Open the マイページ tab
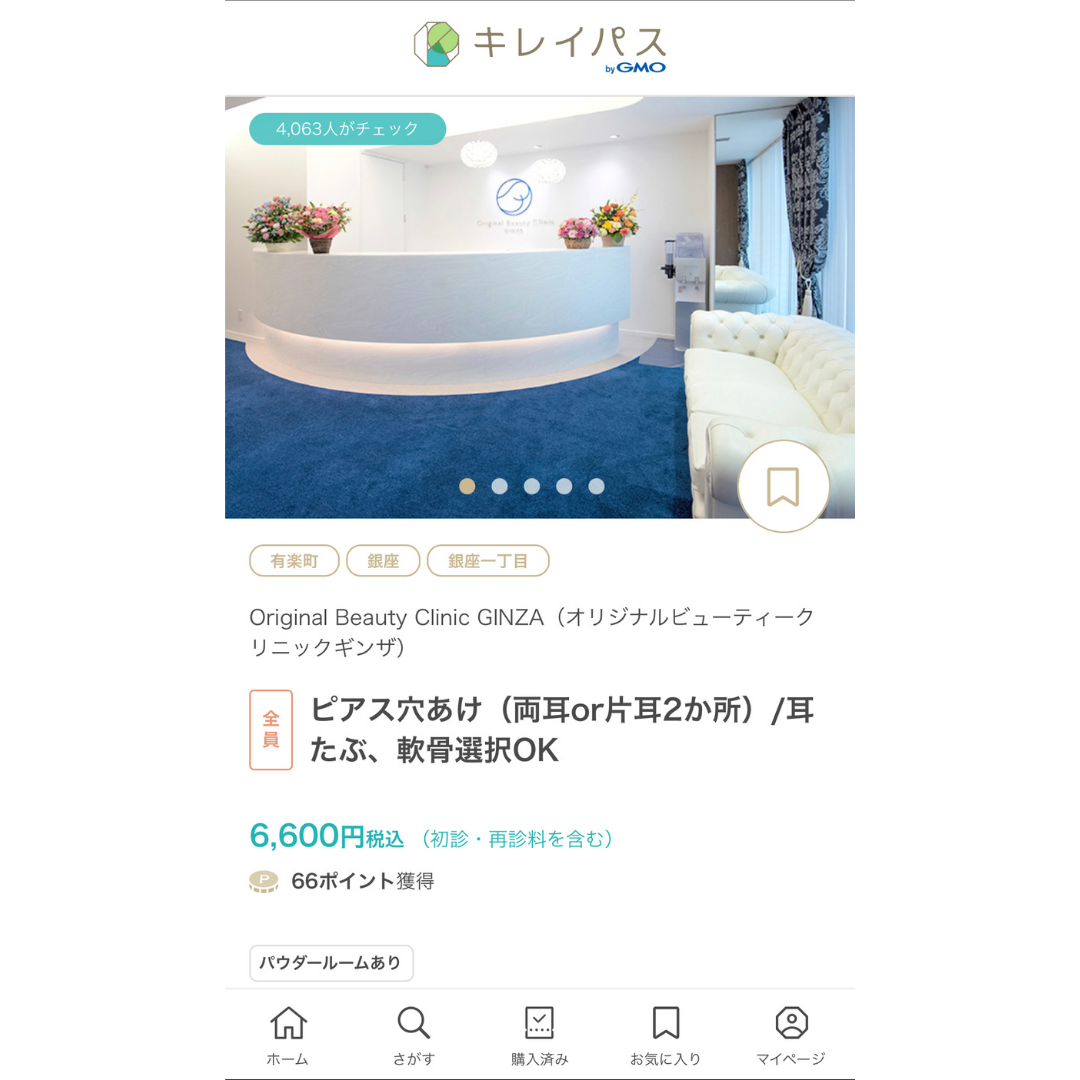Screen dimensions: 1080x1080 [791, 1036]
